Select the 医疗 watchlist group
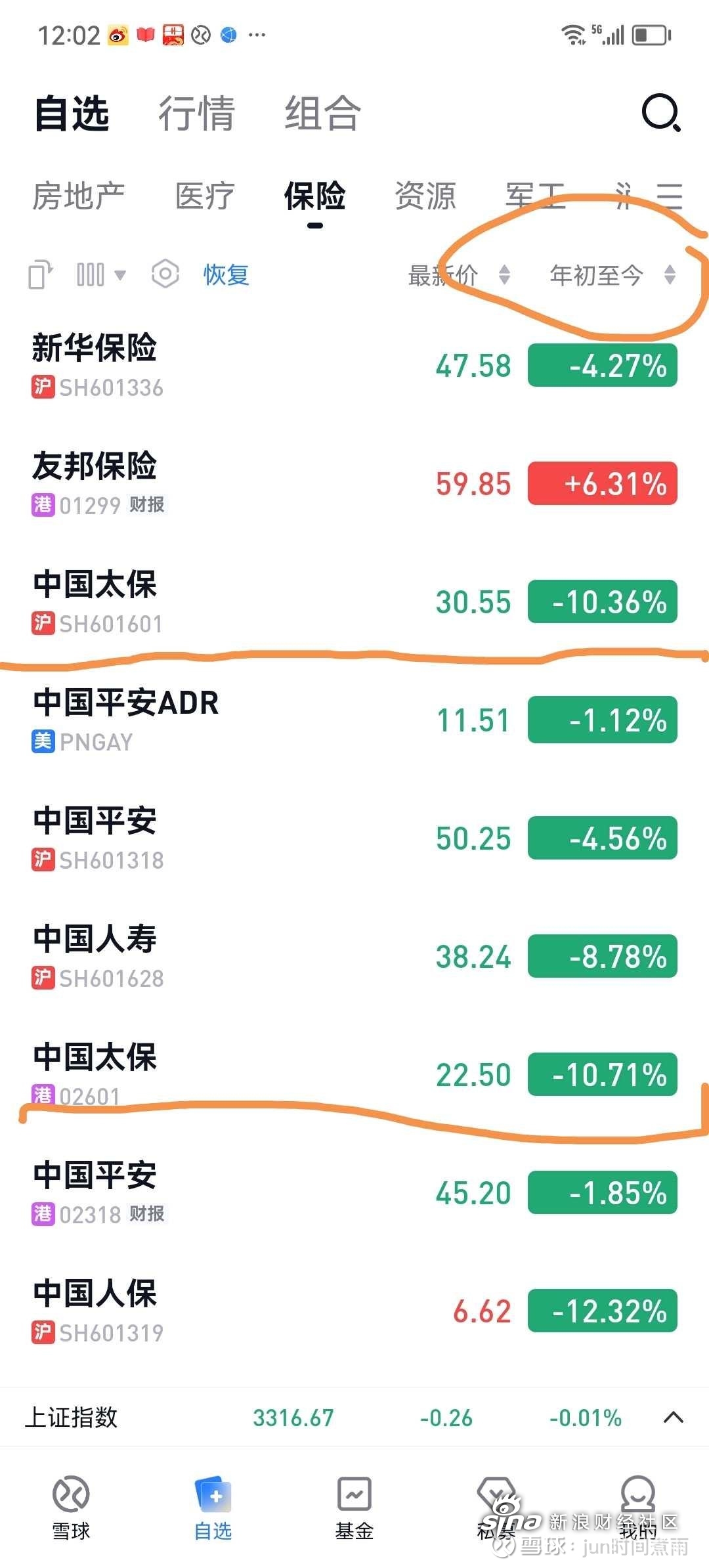Viewport: 709px width, 1568px height. coord(205,196)
